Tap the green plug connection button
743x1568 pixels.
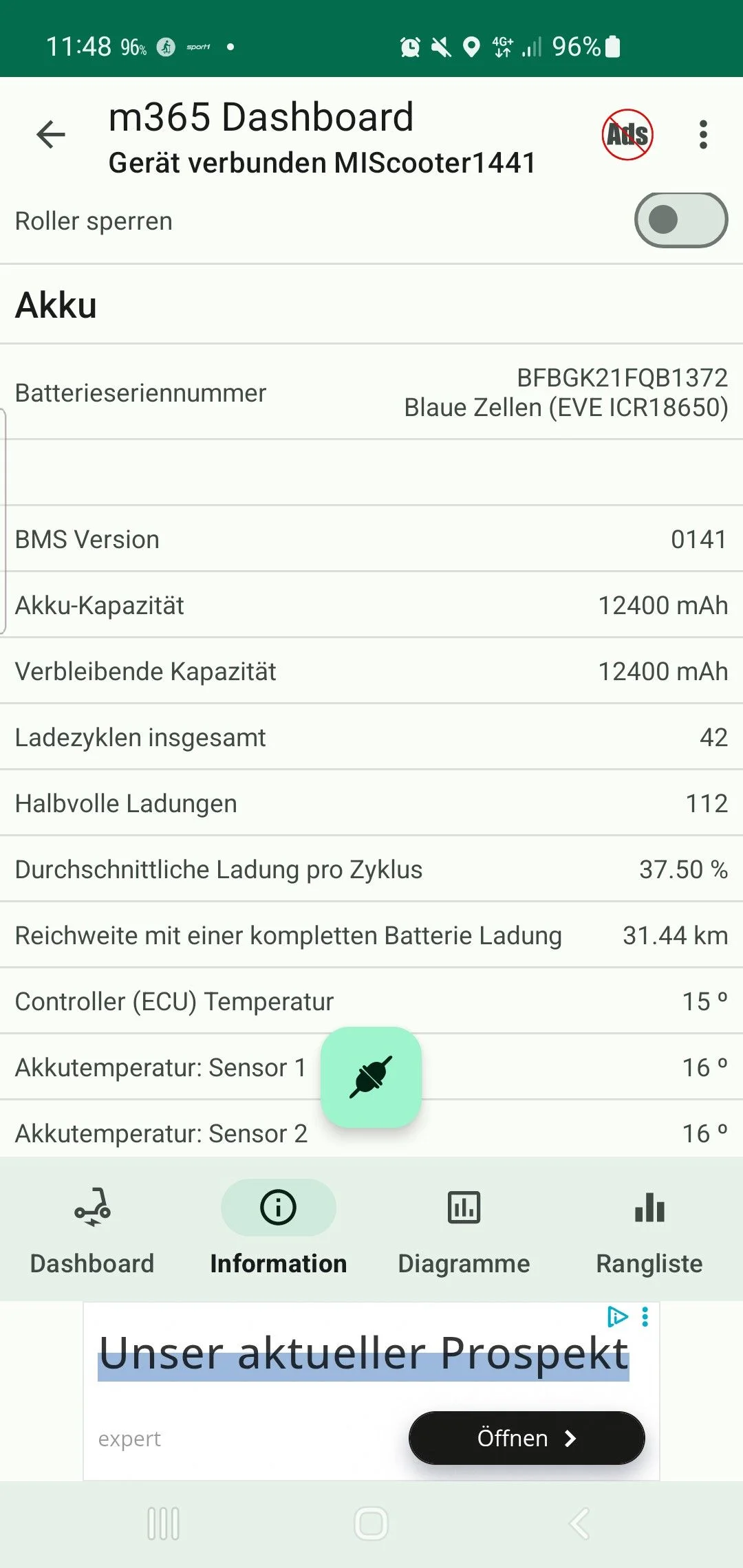(x=371, y=1077)
